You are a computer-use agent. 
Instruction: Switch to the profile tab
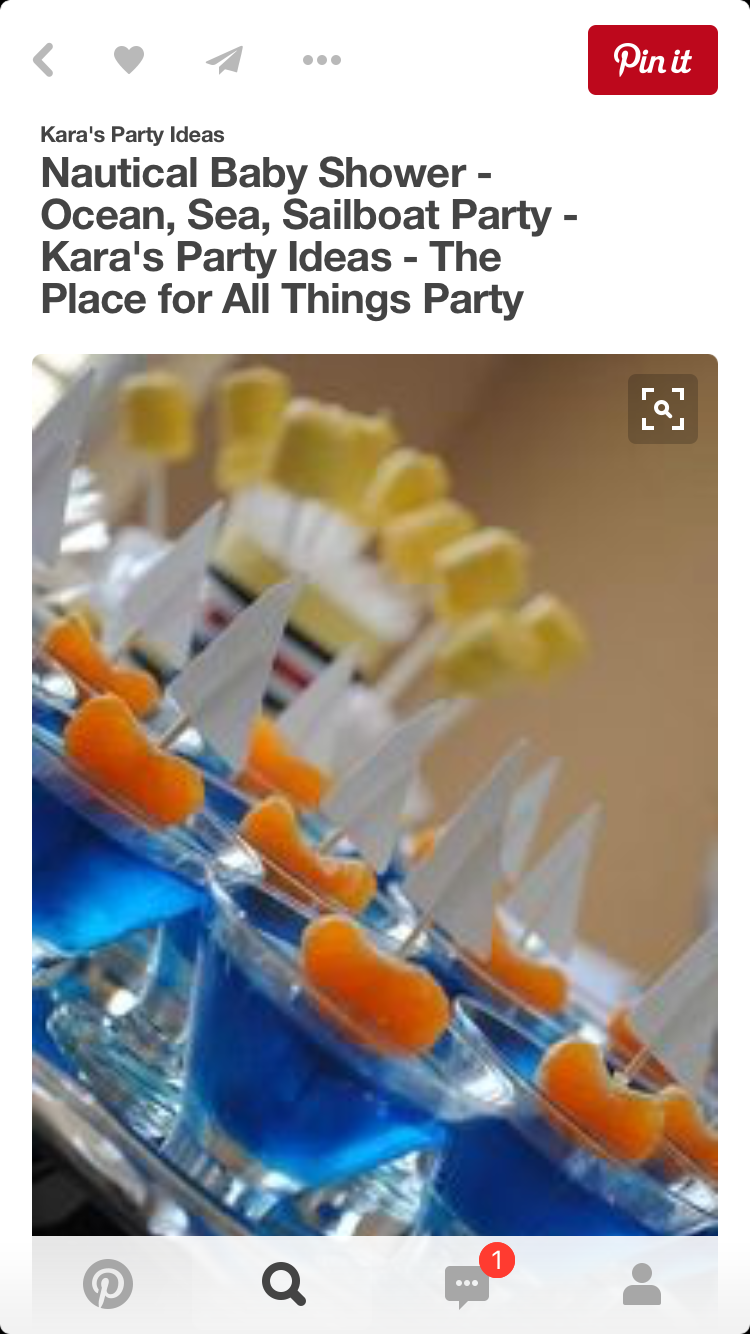click(642, 1284)
